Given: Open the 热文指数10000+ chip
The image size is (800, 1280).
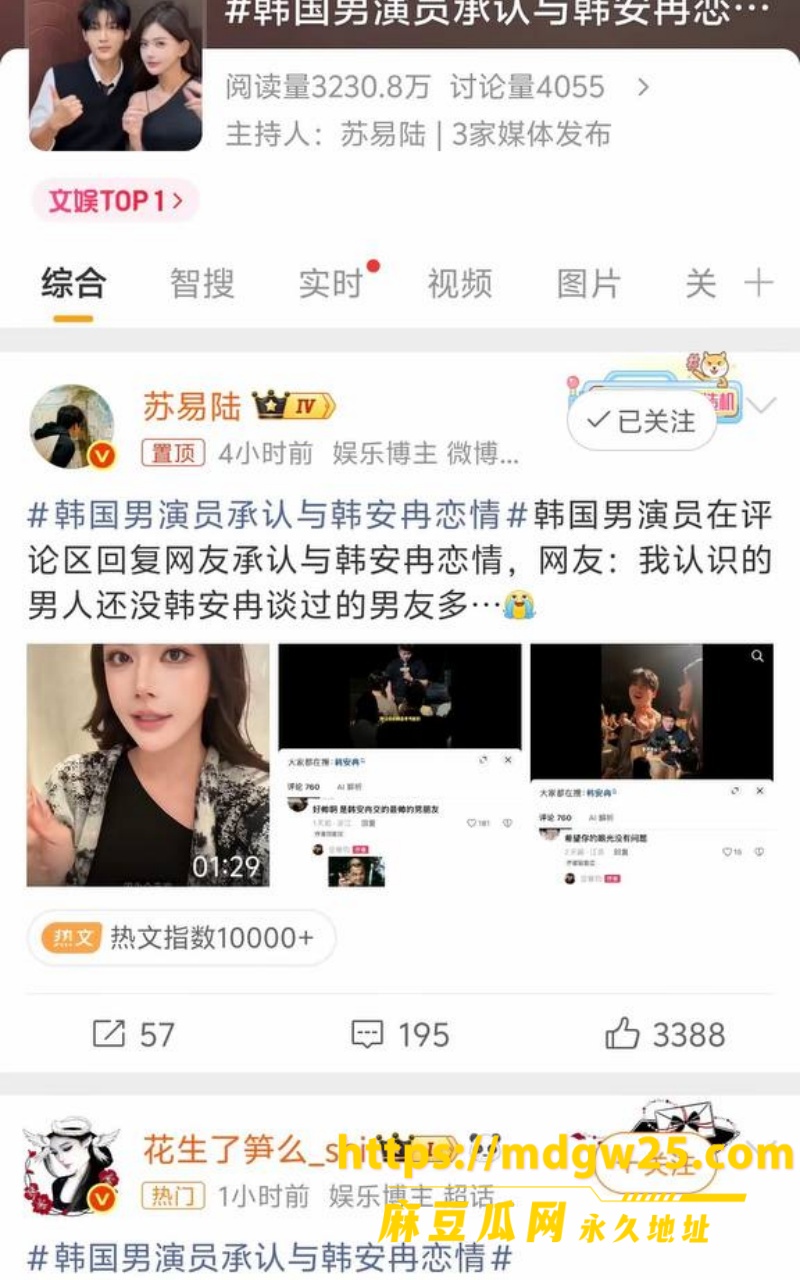Looking at the screenshot, I should (181, 937).
